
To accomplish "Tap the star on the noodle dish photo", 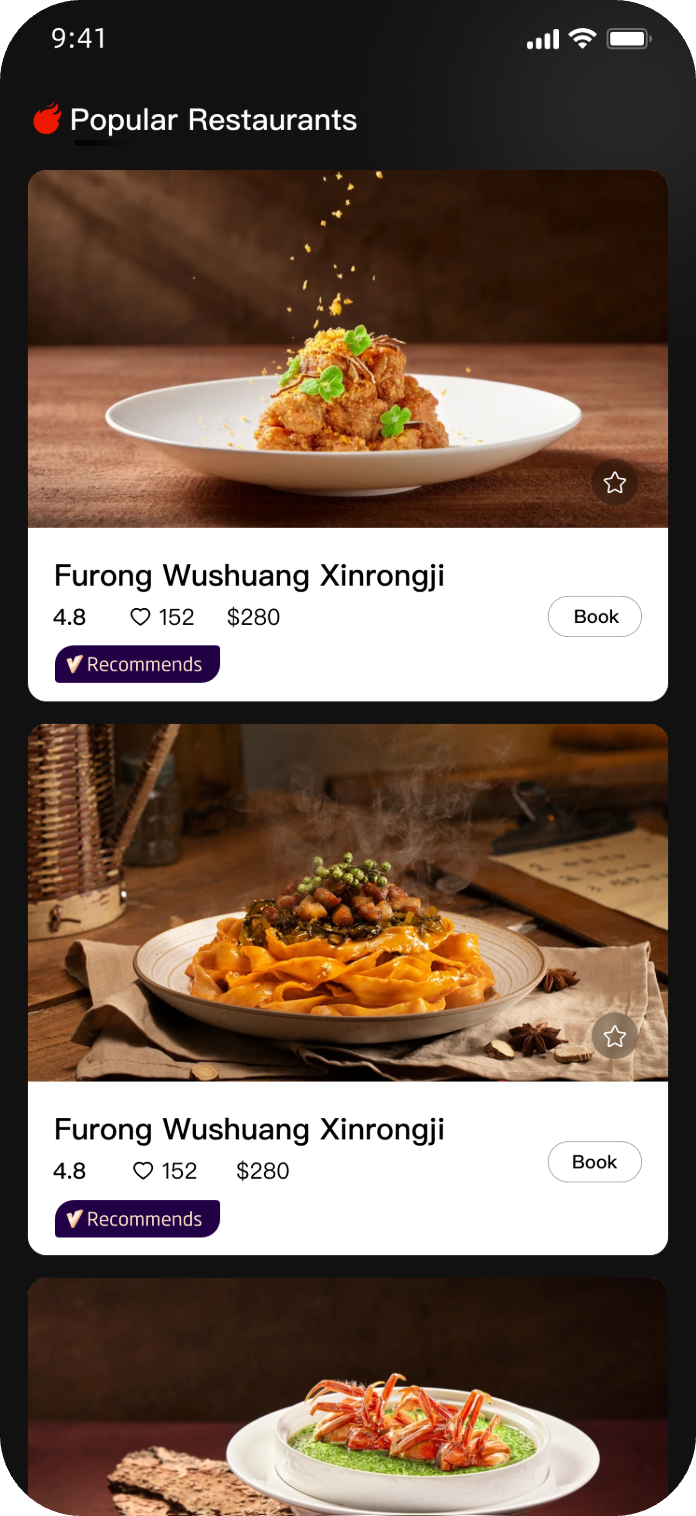I will pos(614,1036).
